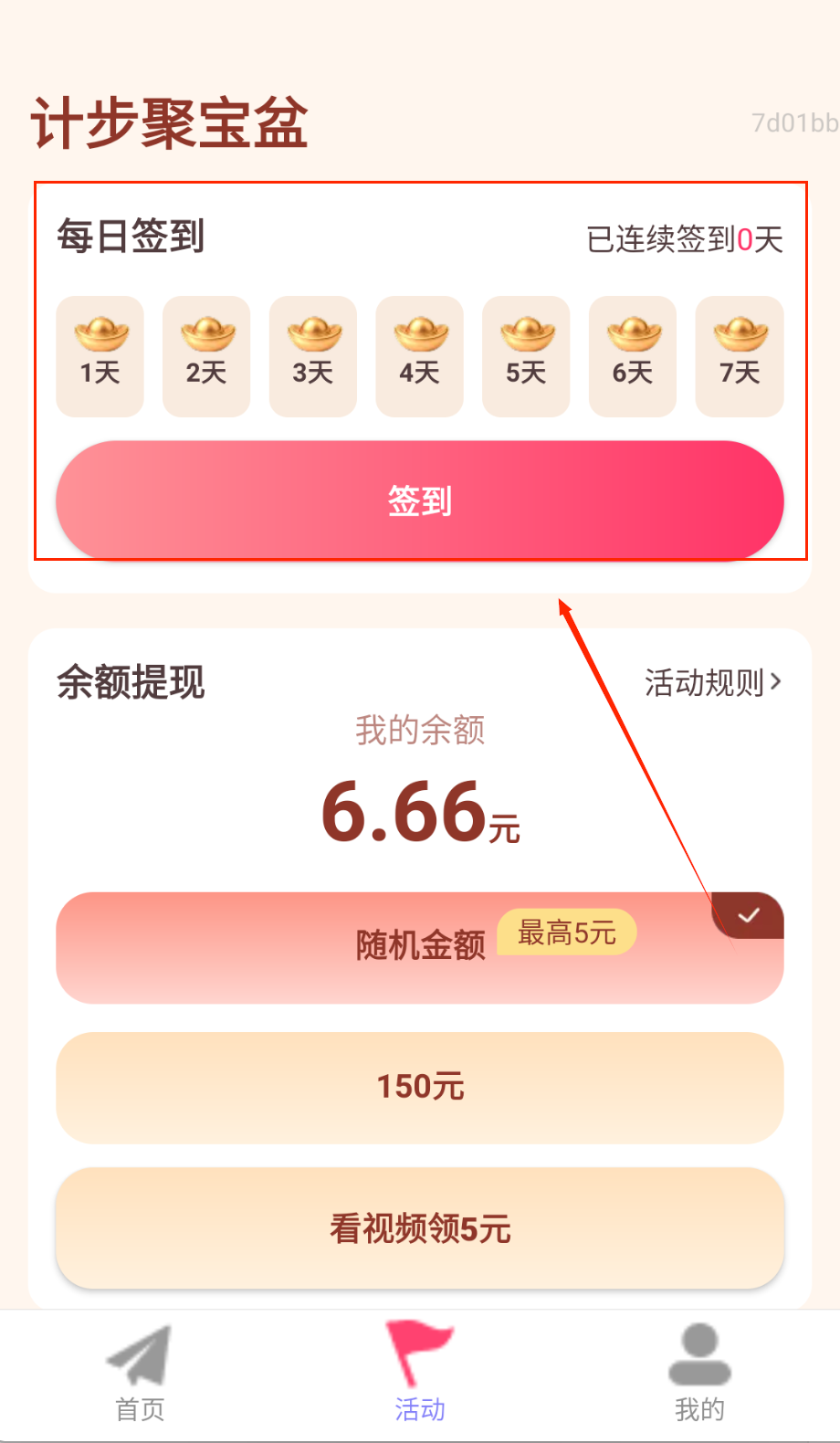Open 活动规则 activity rules

(712, 682)
